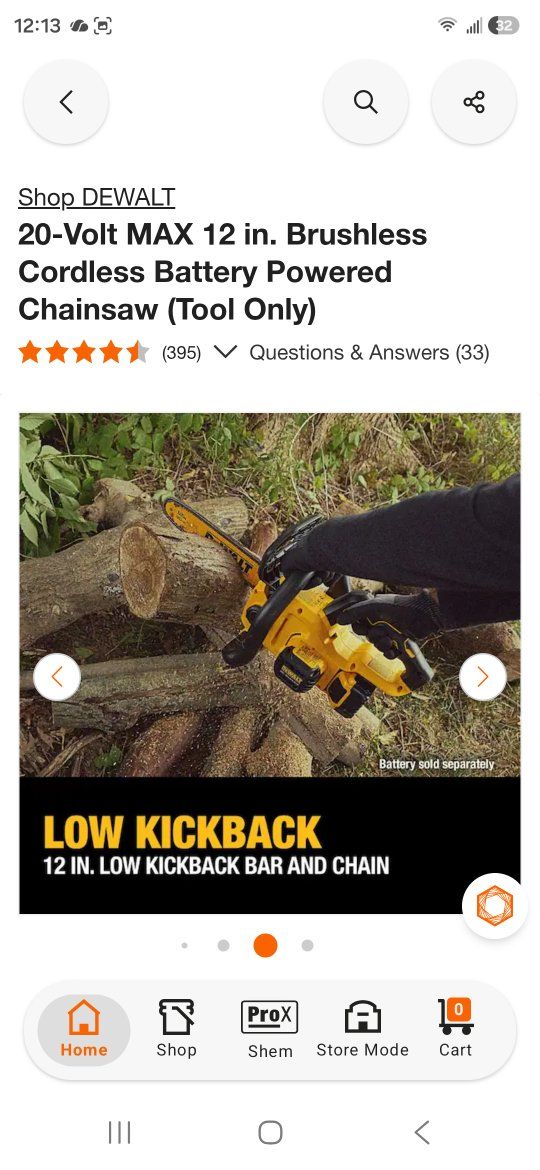The image size is (540, 1170).
Task: Share this chainsaw product
Action: click(474, 101)
